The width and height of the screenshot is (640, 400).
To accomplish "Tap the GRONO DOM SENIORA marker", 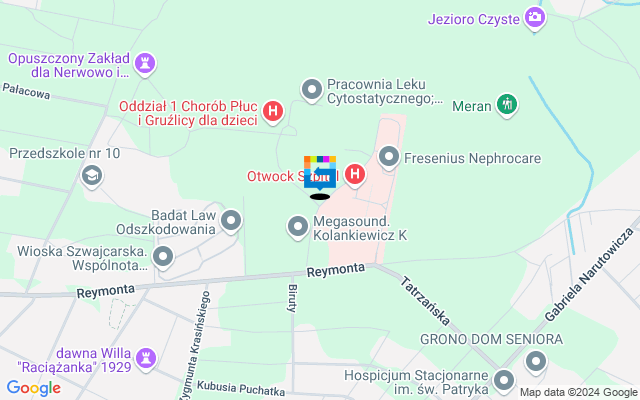I will pos(537,362).
